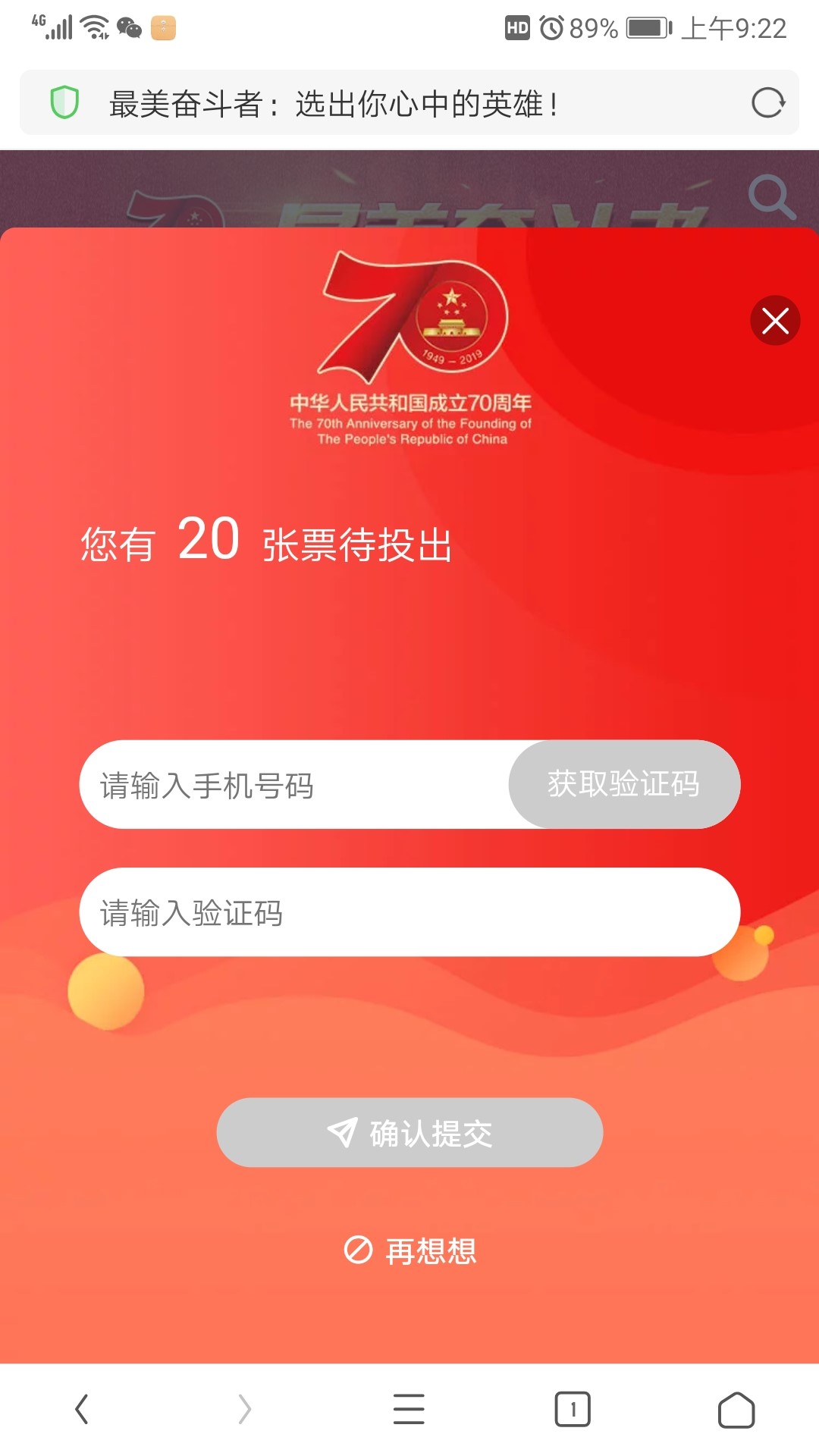The image size is (819, 1456).
Task: Open the site security shield icon
Action: [64, 102]
